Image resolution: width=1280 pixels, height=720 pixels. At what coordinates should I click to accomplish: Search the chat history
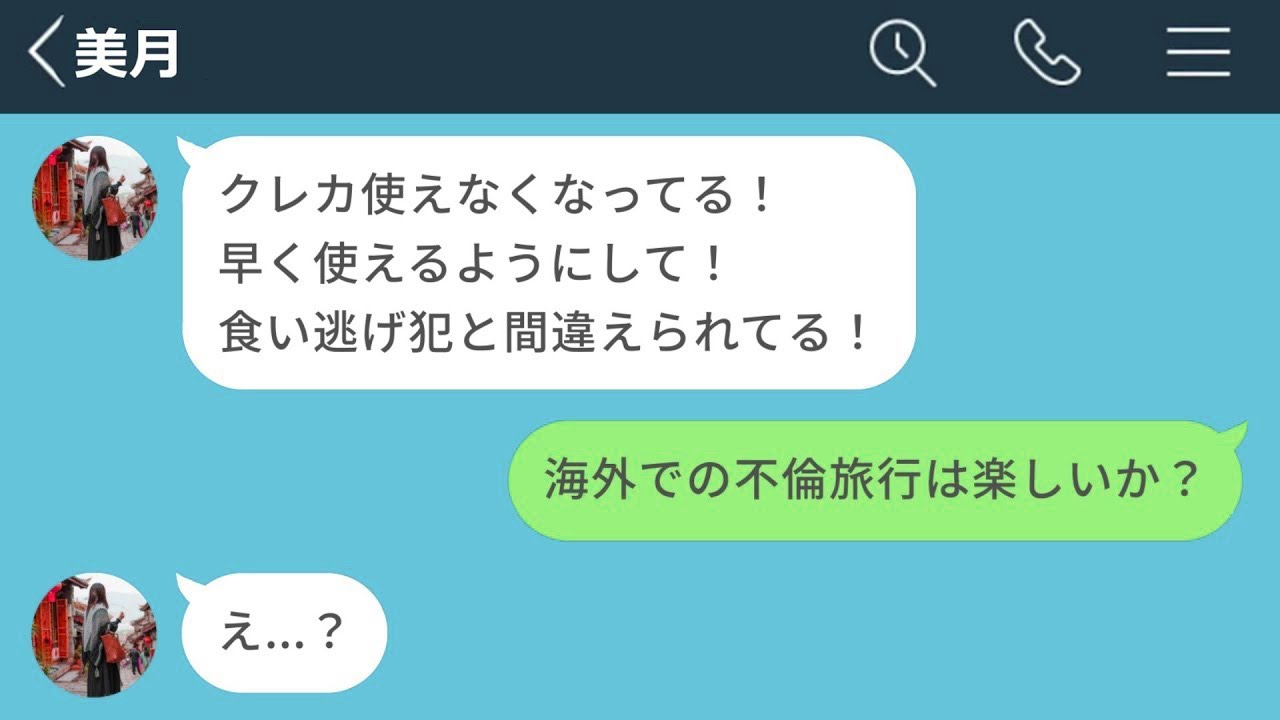coord(901,54)
